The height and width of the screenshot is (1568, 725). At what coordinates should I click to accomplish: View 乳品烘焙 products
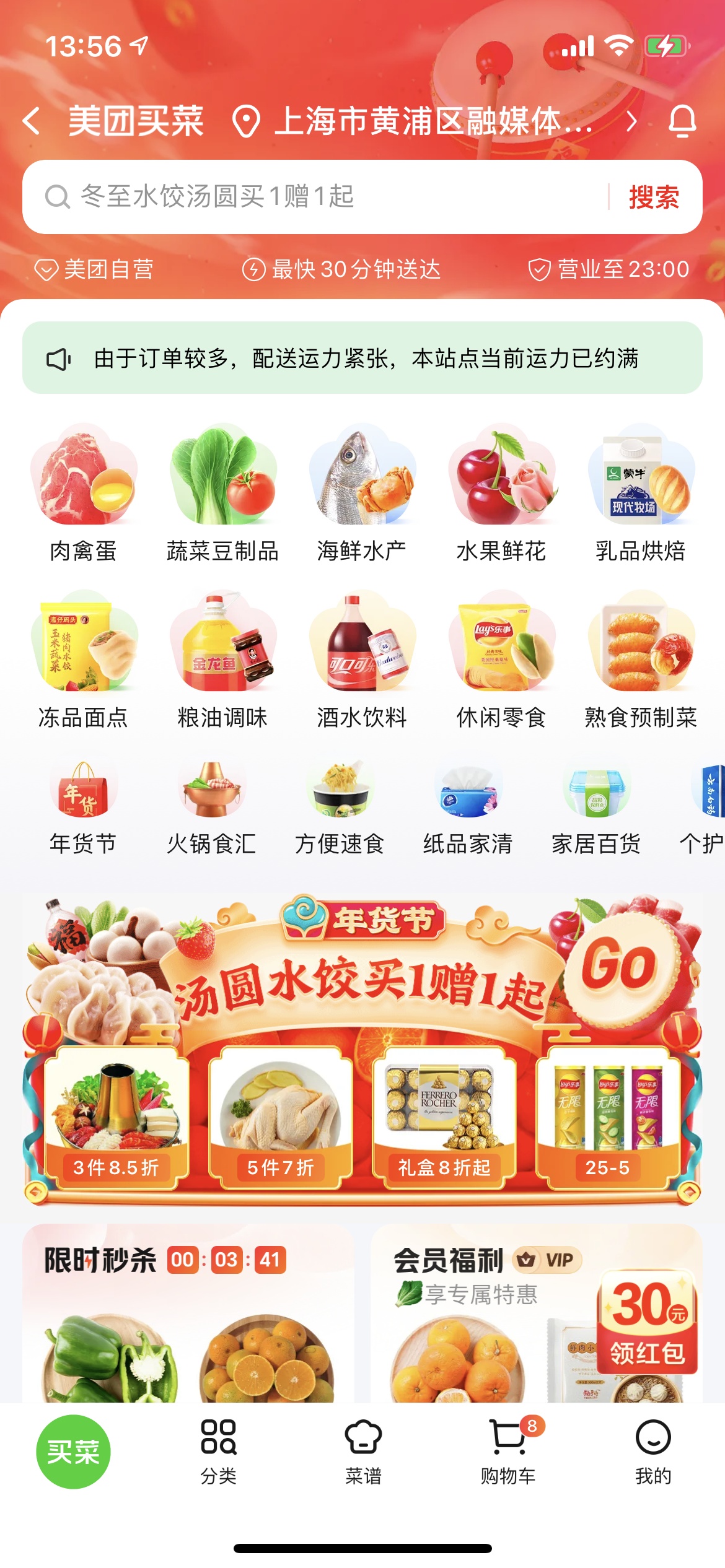[641, 492]
